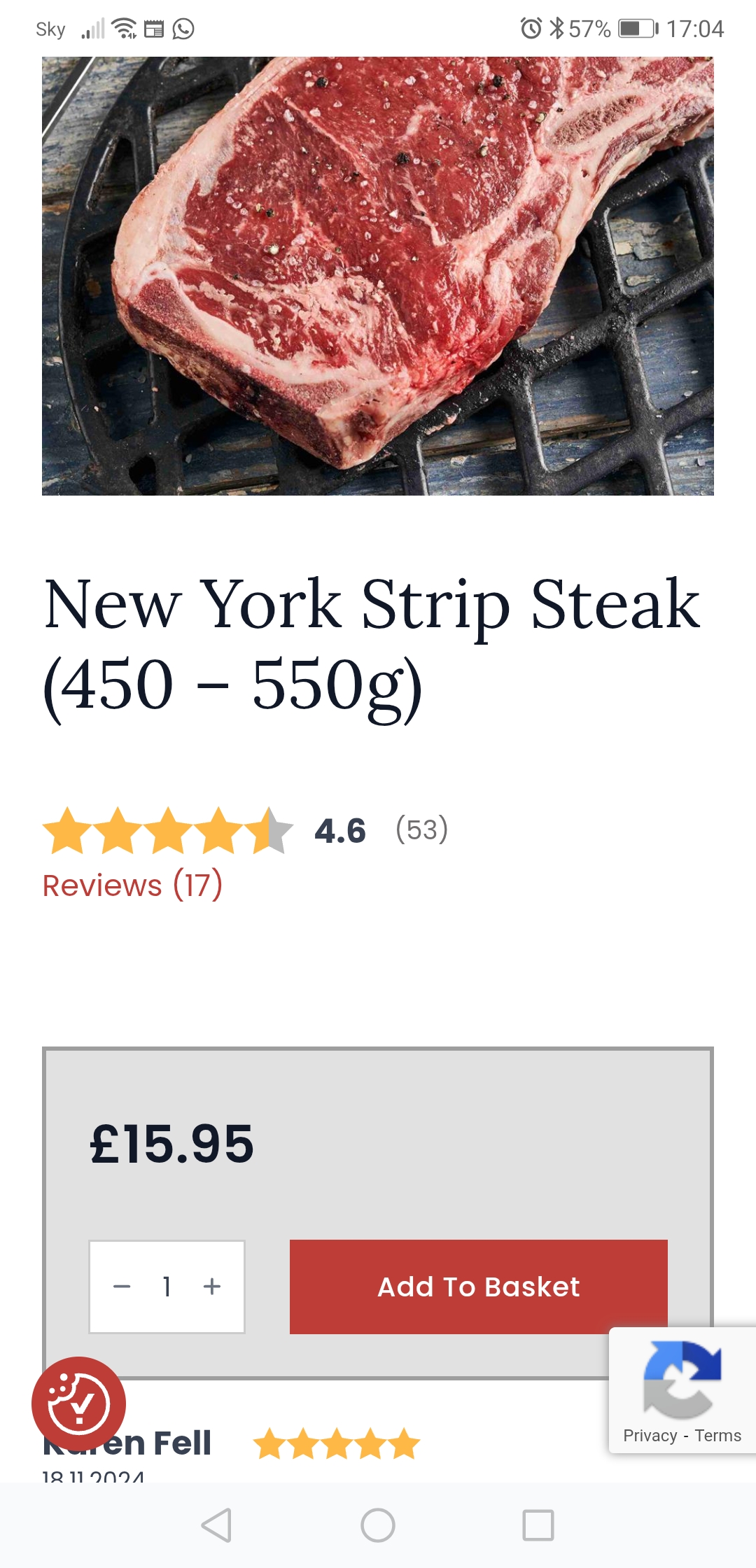
Task: Open the reCAPTCHA Privacy link
Action: coord(650,1436)
